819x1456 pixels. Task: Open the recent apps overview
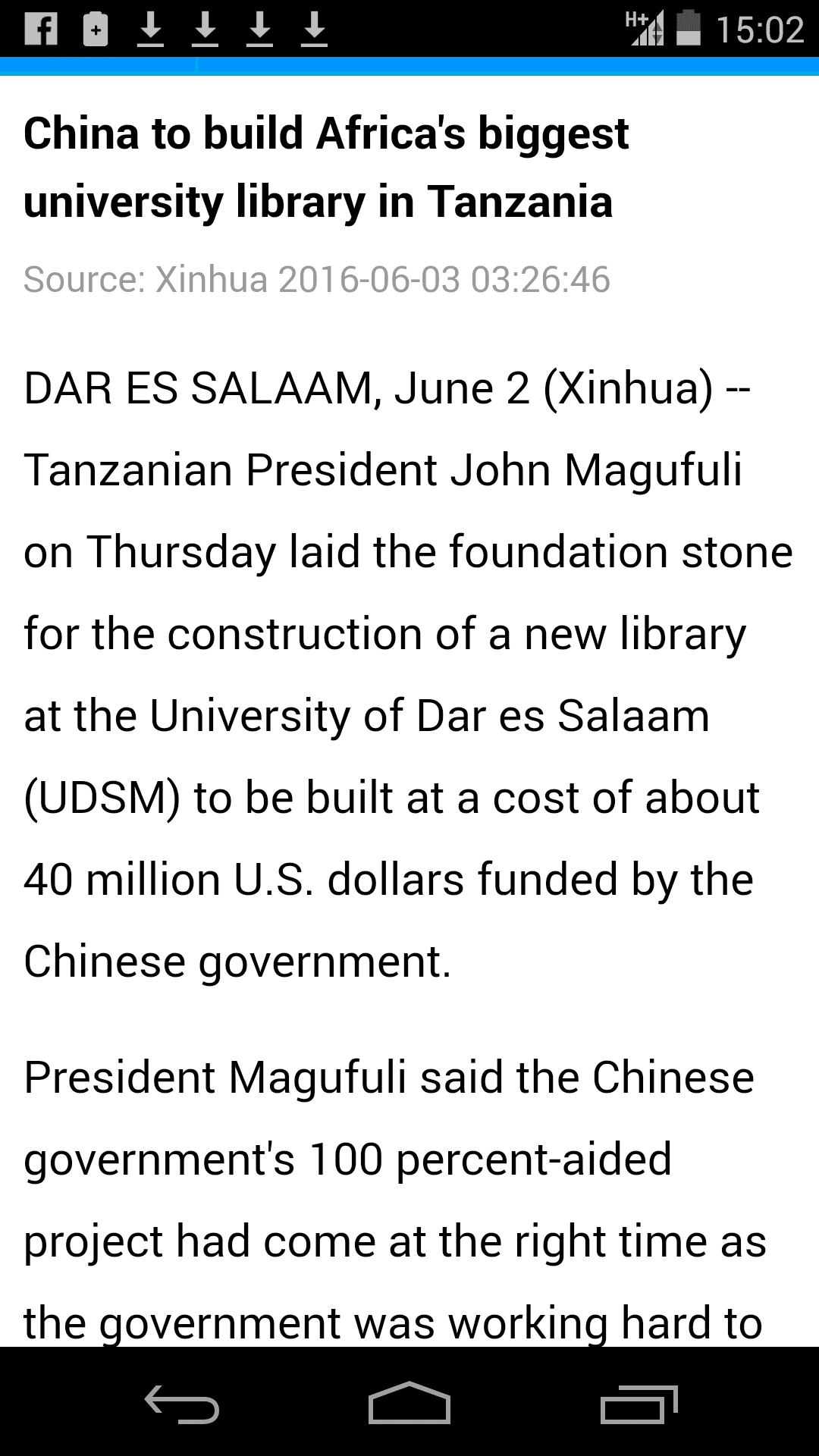(639, 1404)
